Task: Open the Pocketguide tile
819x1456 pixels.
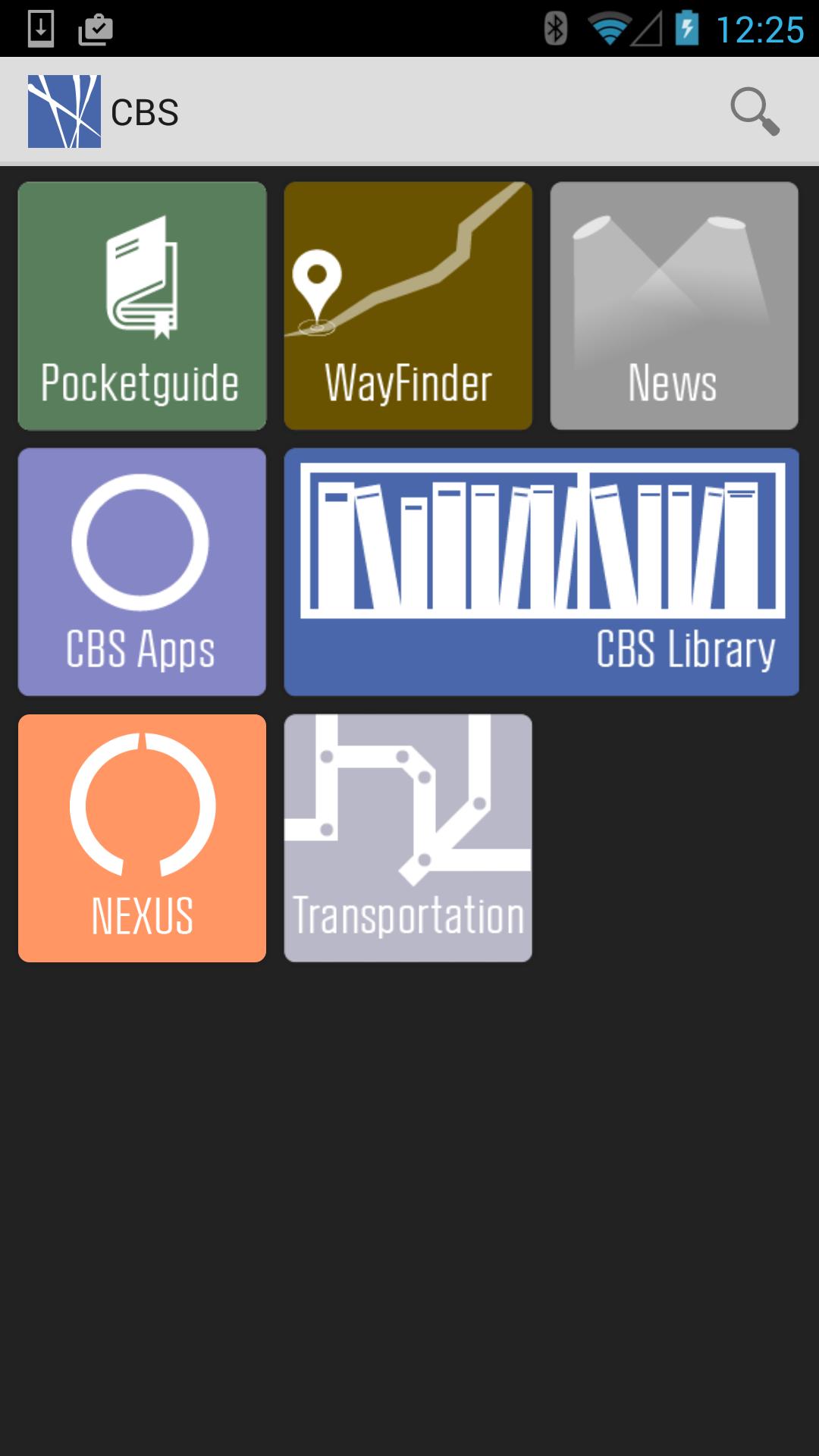Action: [x=143, y=306]
